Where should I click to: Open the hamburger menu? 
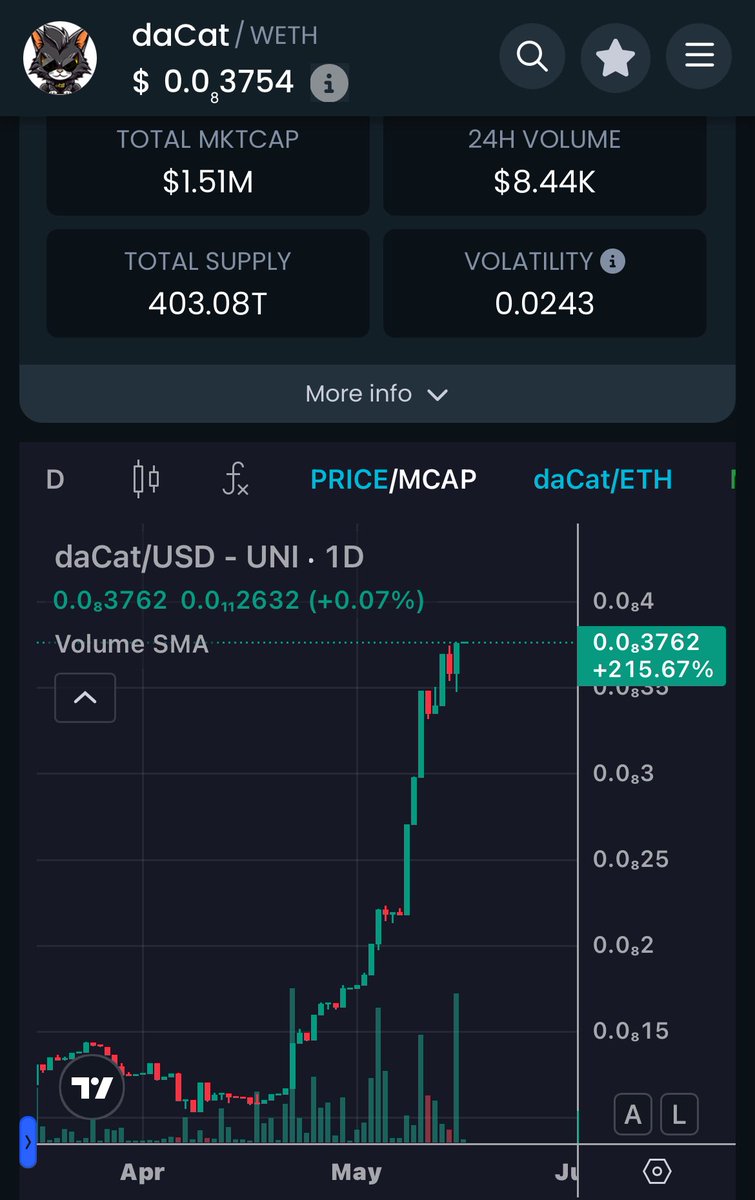(x=699, y=57)
